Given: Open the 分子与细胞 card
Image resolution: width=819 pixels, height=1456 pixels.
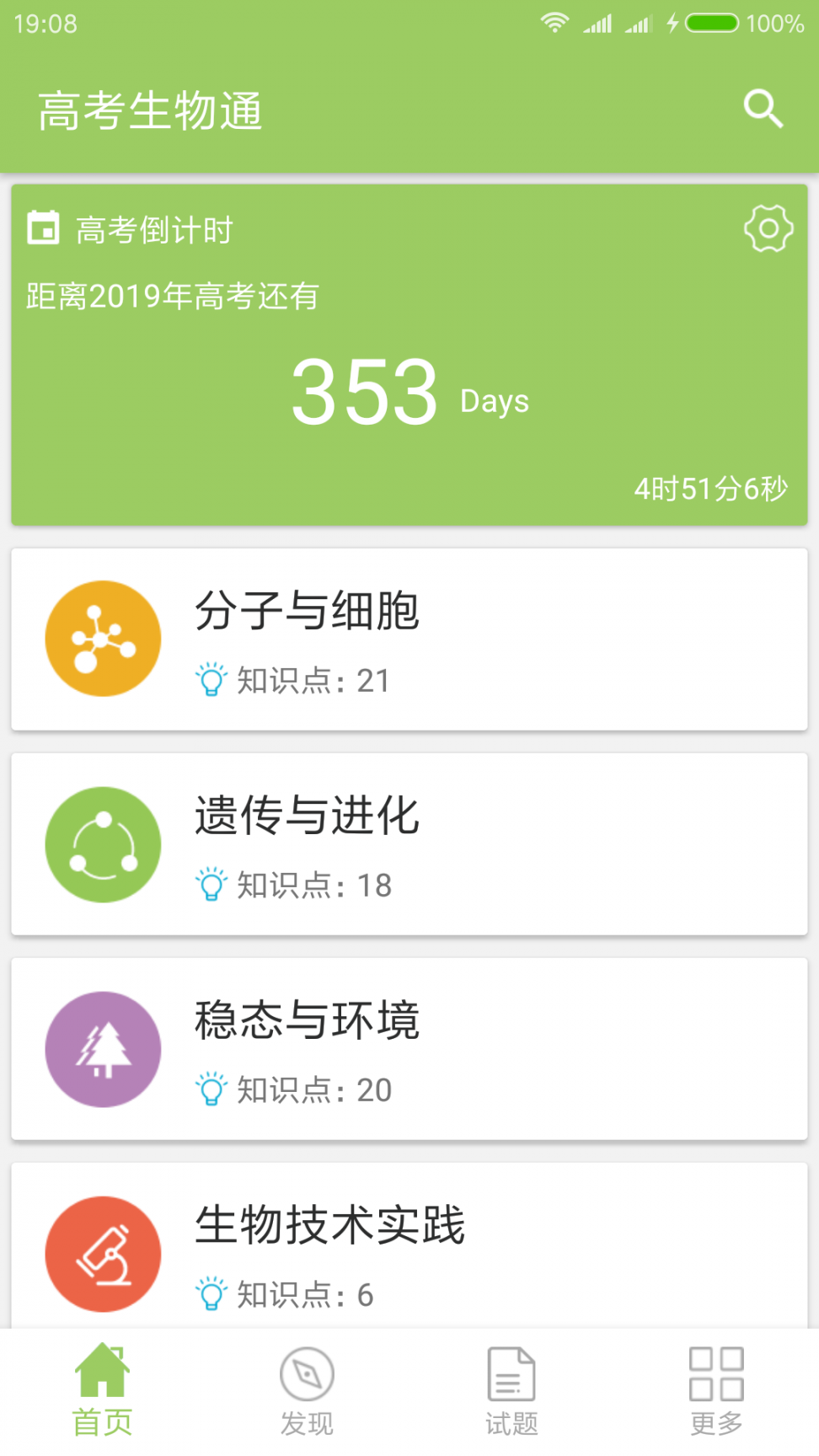Looking at the screenshot, I should (x=409, y=640).
